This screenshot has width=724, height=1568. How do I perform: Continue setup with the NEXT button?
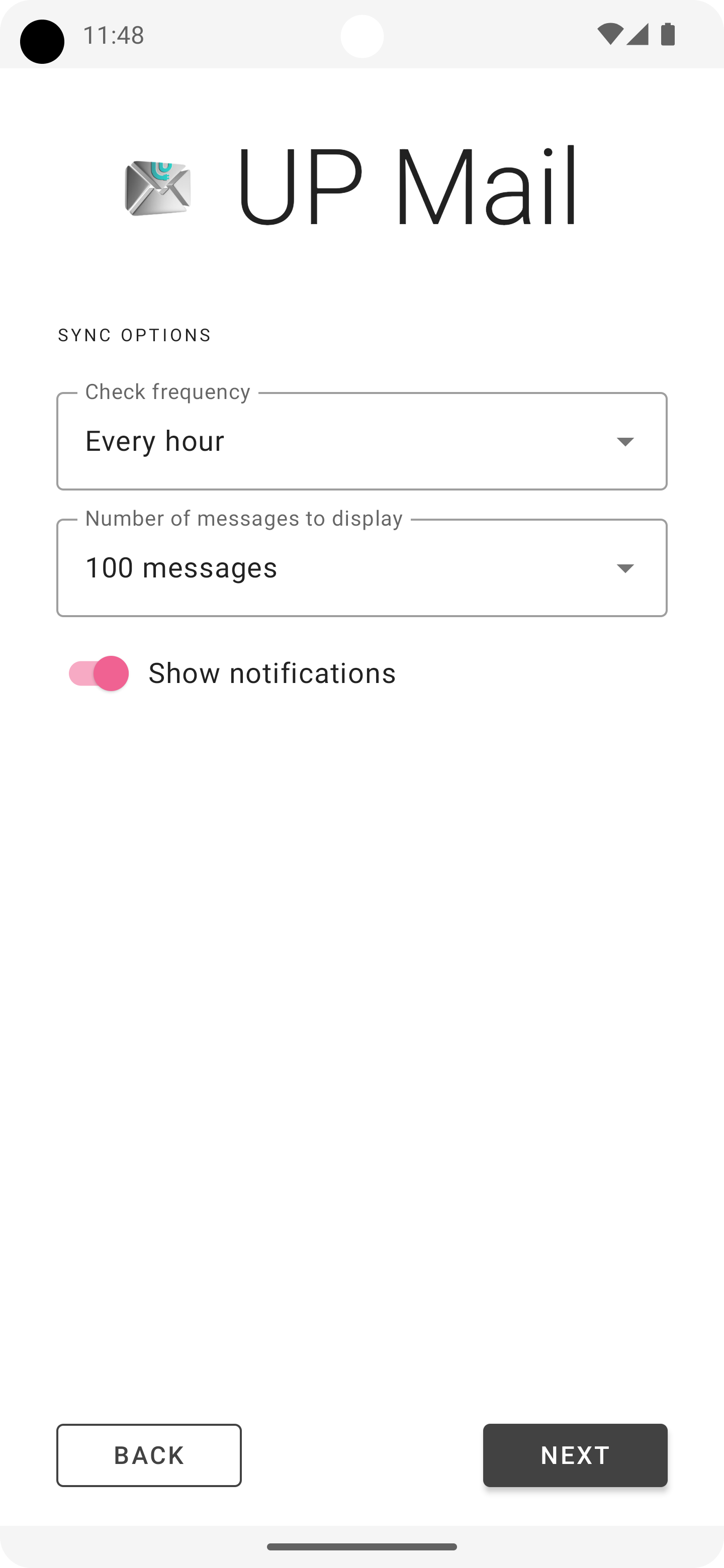tap(575, 1455)
